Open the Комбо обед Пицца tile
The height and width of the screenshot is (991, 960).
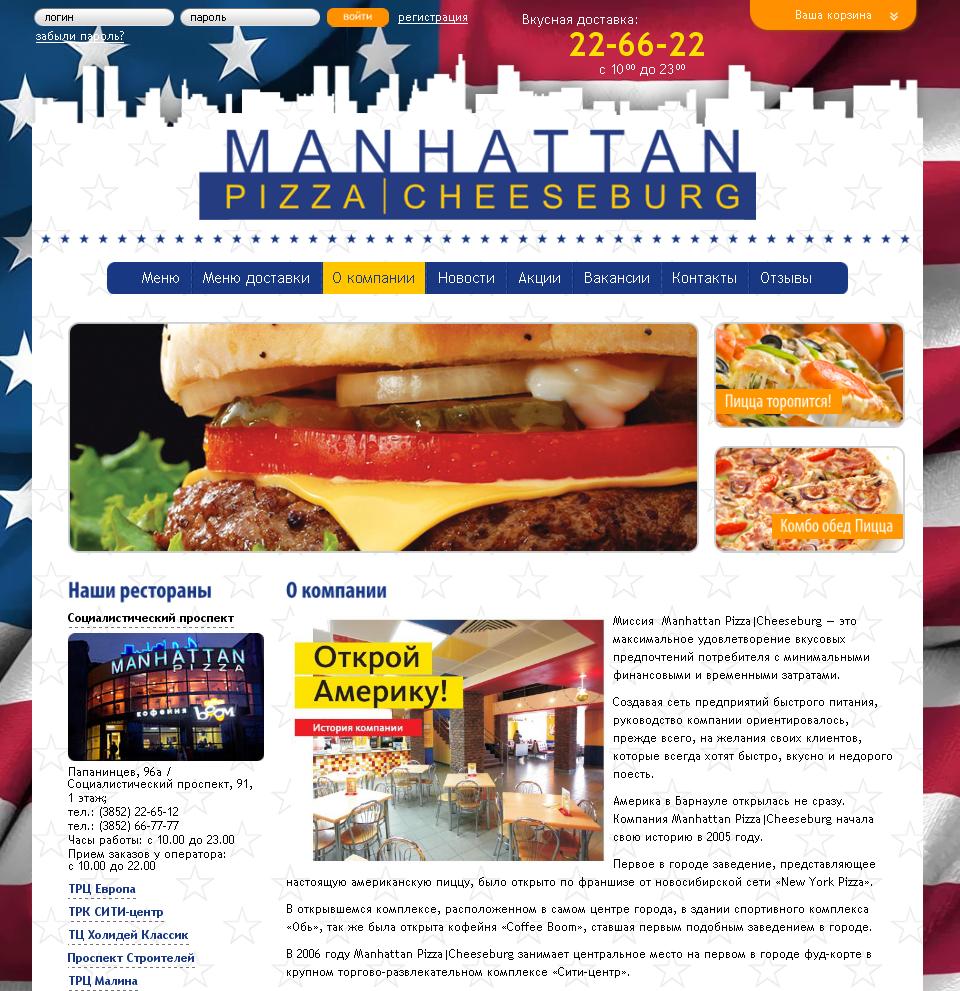click(x=809, y=499)
